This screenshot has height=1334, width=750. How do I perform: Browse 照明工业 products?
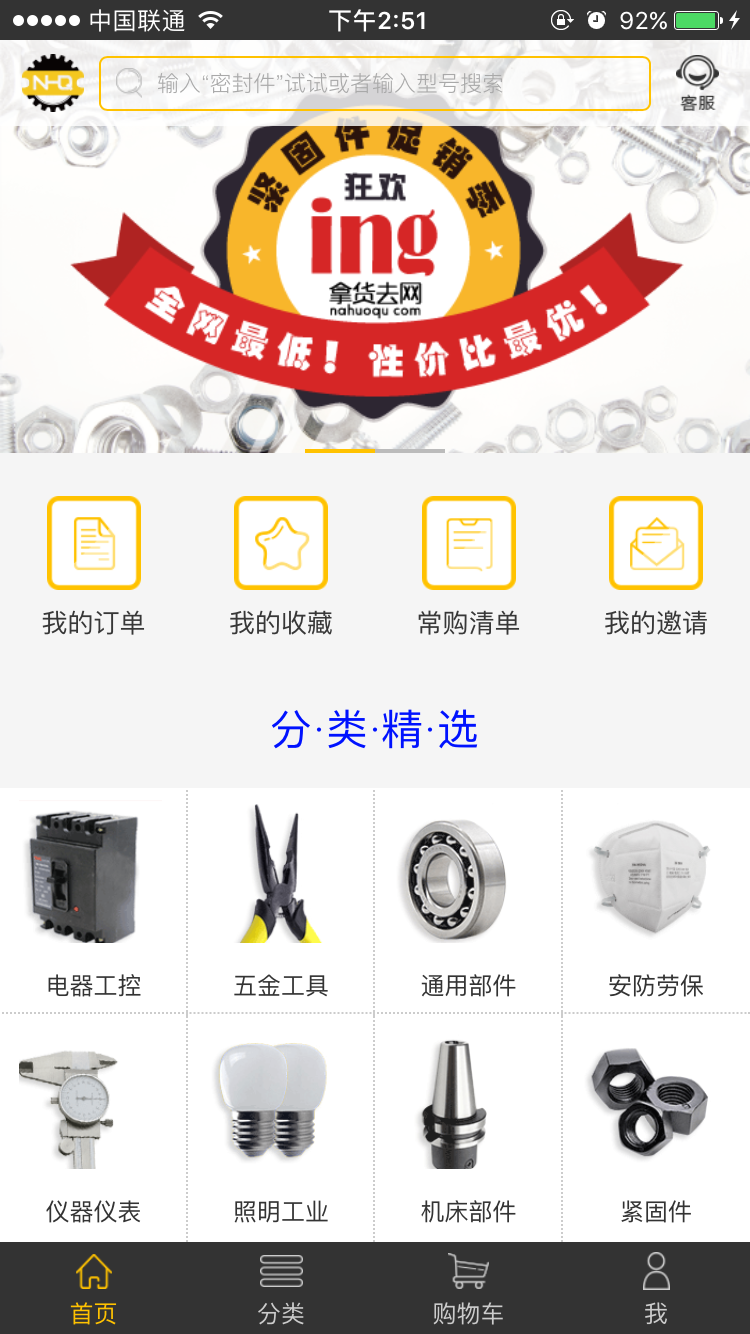coord(281,1127)
